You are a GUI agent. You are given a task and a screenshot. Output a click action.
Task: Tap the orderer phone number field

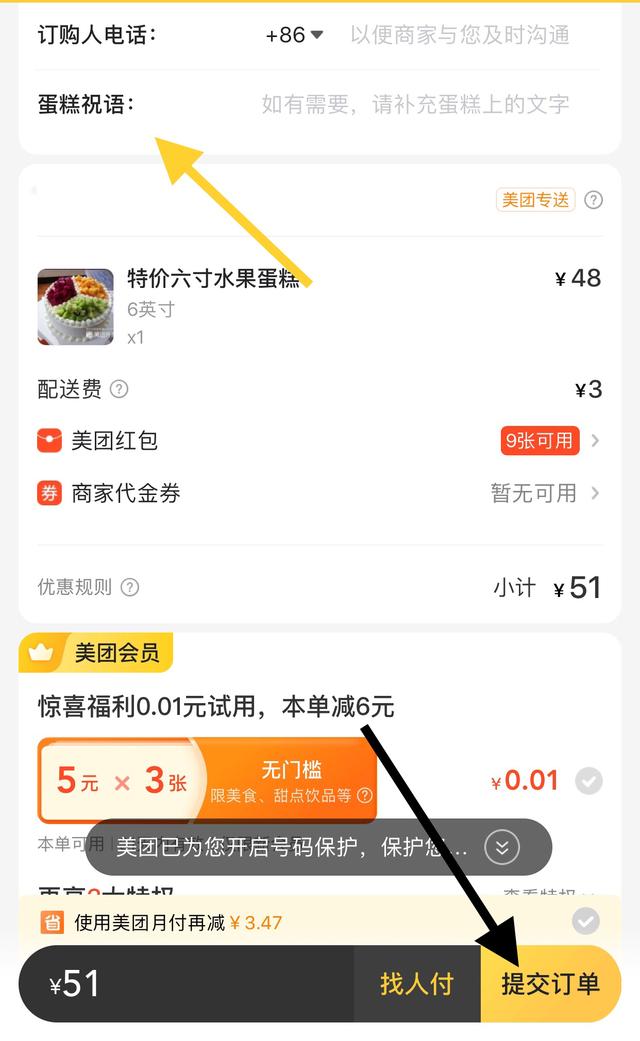tap(460, 35)
